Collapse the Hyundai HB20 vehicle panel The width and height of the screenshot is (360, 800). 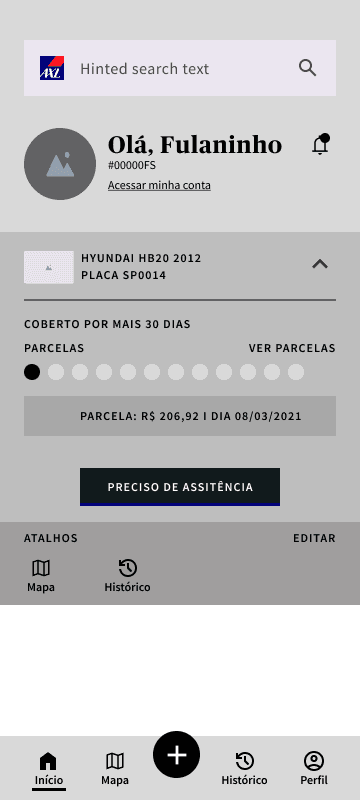(320, 264)
